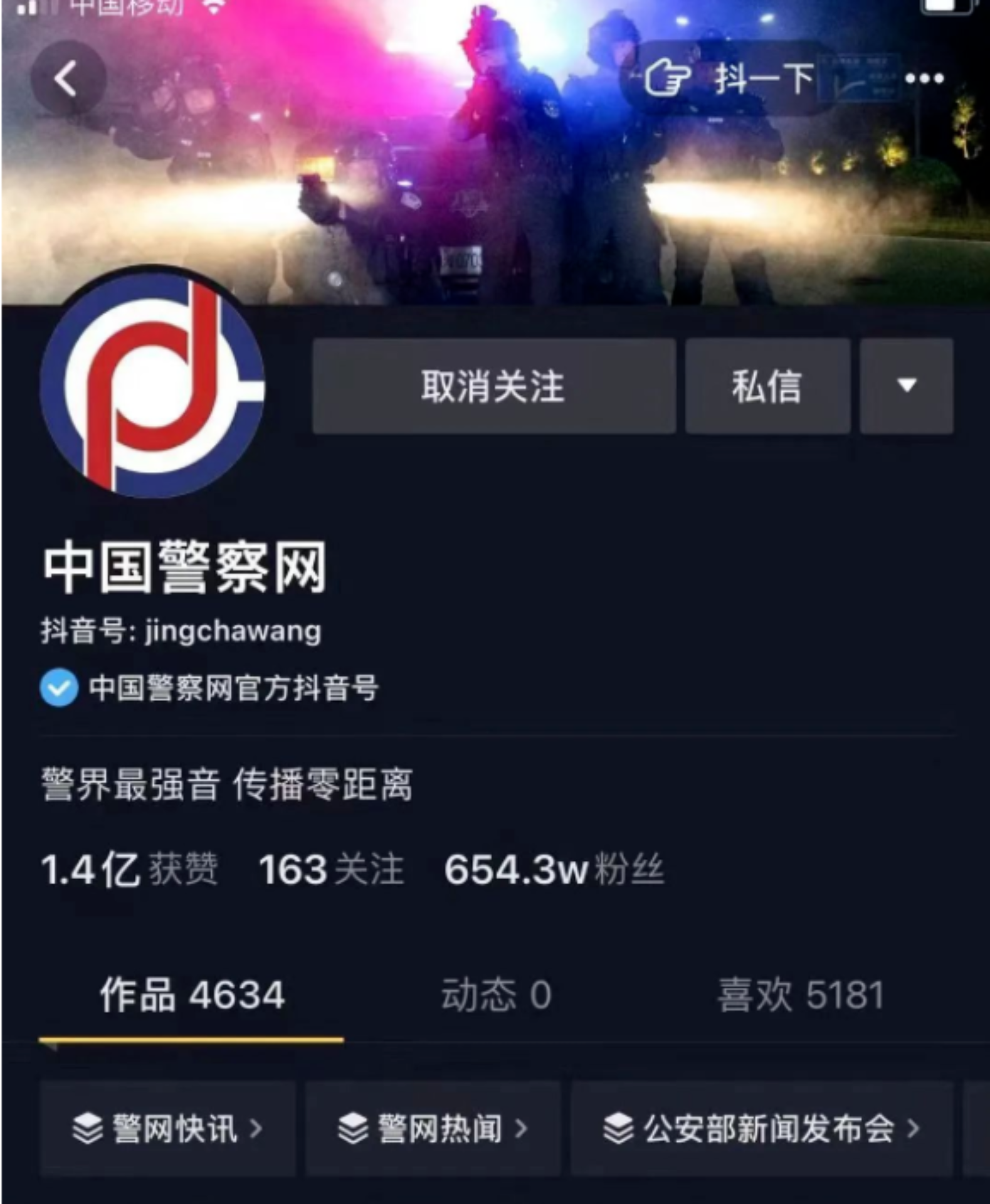Expand the dropdown arrow beside 私信

[907, 386]
